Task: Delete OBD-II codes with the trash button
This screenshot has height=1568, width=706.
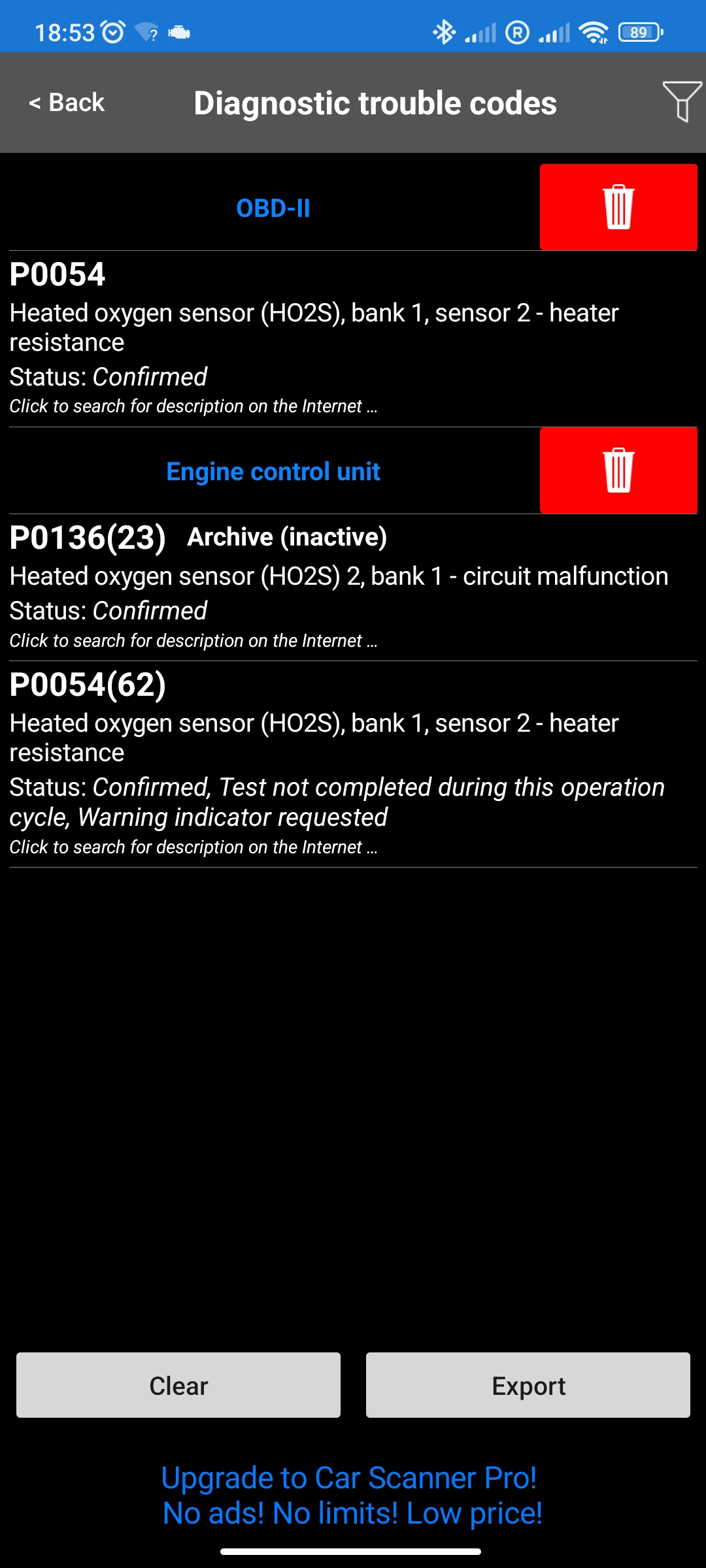Action: 618,207
